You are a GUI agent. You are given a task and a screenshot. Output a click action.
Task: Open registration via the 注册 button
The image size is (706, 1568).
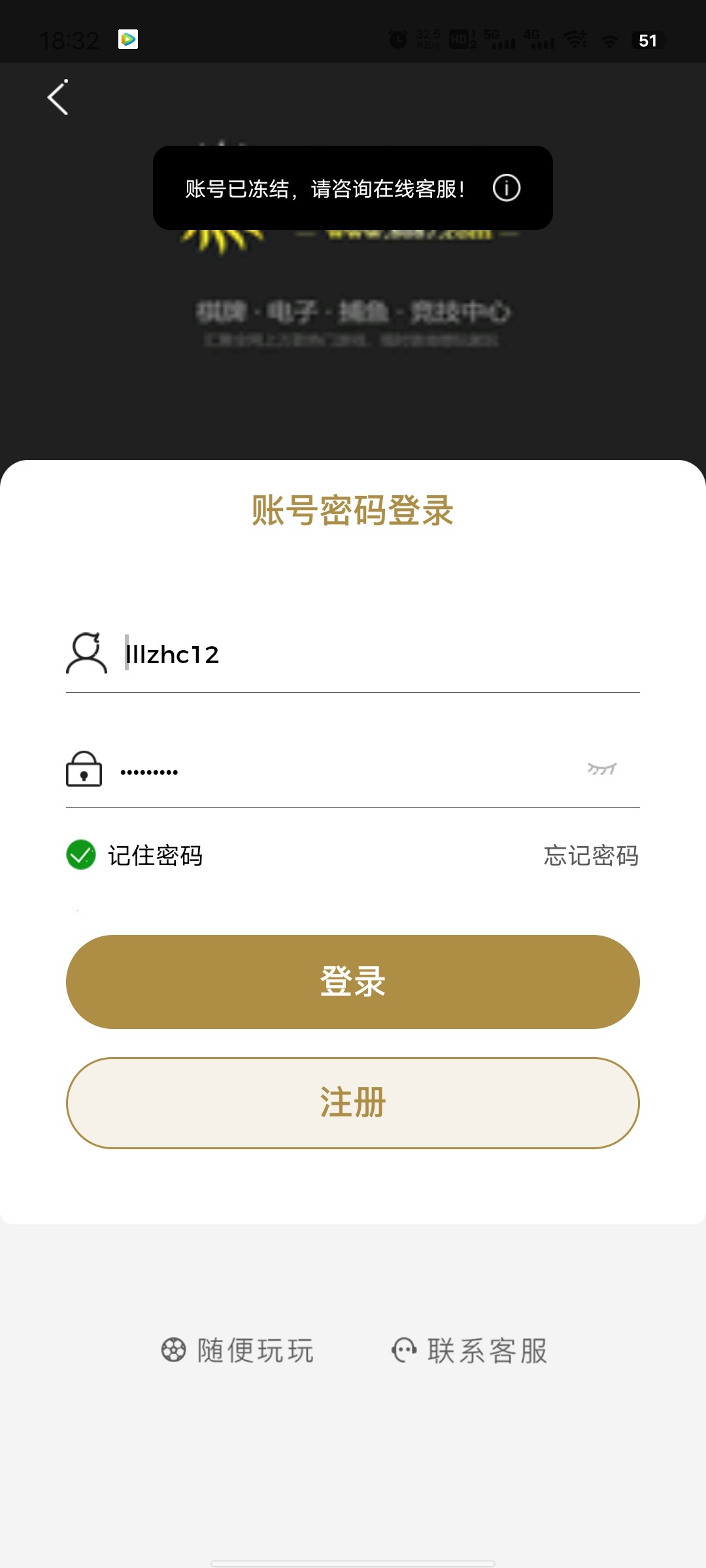353,1103
